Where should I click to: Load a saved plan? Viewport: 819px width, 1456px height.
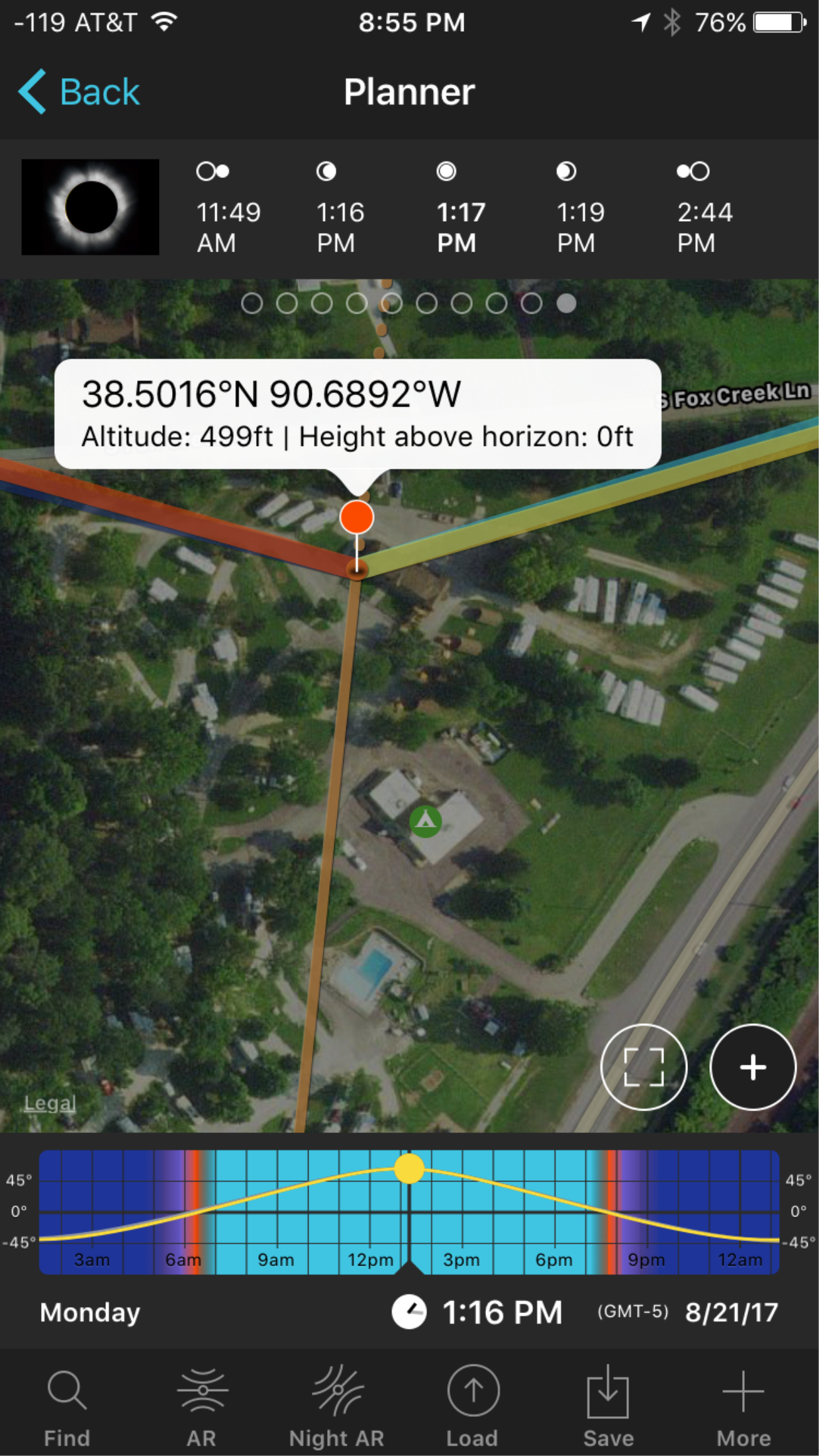coord(472,1407)
